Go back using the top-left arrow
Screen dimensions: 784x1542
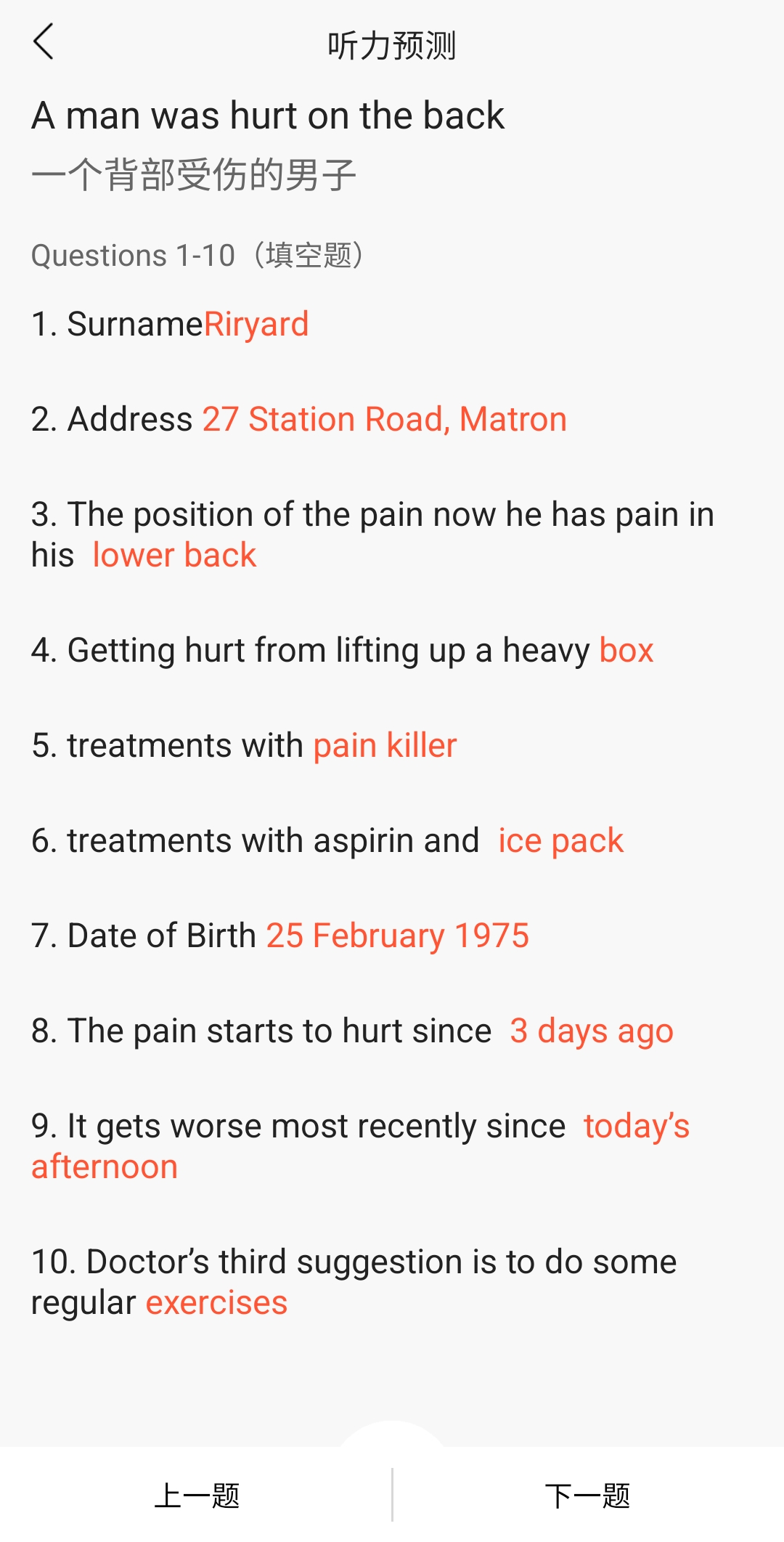pyautogui.click(x=44, y=41)
